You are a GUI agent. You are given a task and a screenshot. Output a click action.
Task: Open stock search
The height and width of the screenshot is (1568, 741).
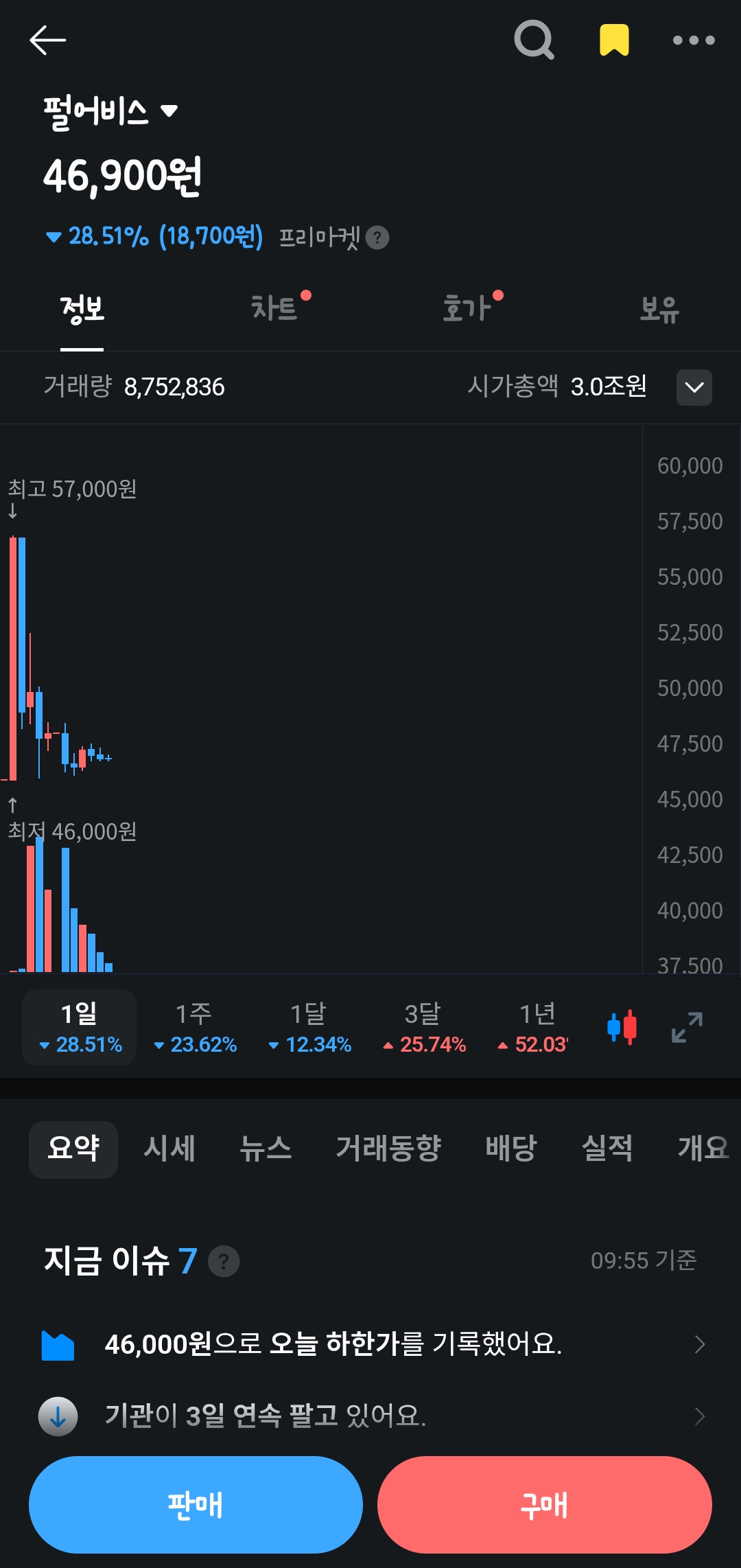tap(534, 40)
